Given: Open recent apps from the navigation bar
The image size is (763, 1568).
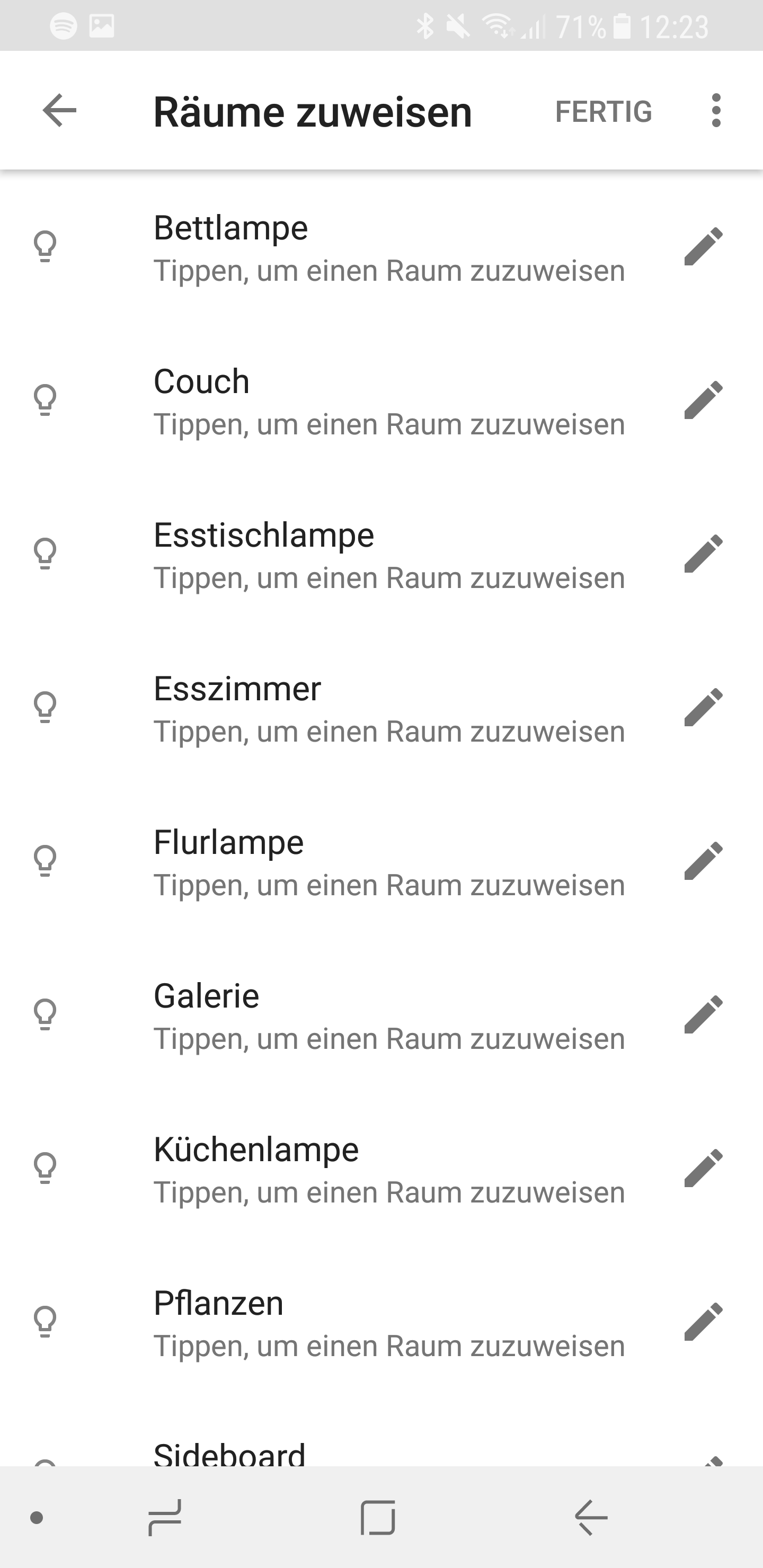Looking at the screenshot, I should [x=165, y=1518].
